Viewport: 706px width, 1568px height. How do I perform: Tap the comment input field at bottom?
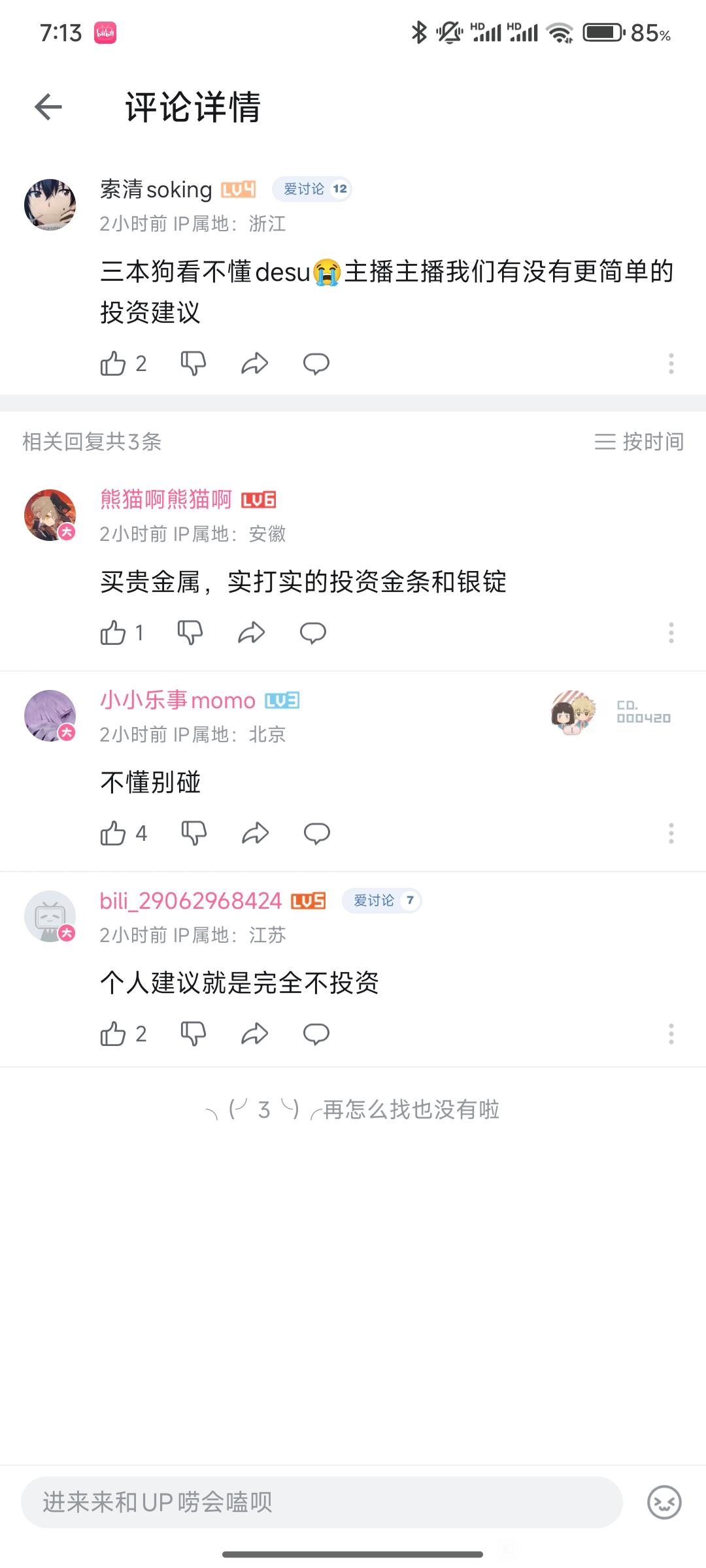pyautogui.click(x=322, y=1502)
